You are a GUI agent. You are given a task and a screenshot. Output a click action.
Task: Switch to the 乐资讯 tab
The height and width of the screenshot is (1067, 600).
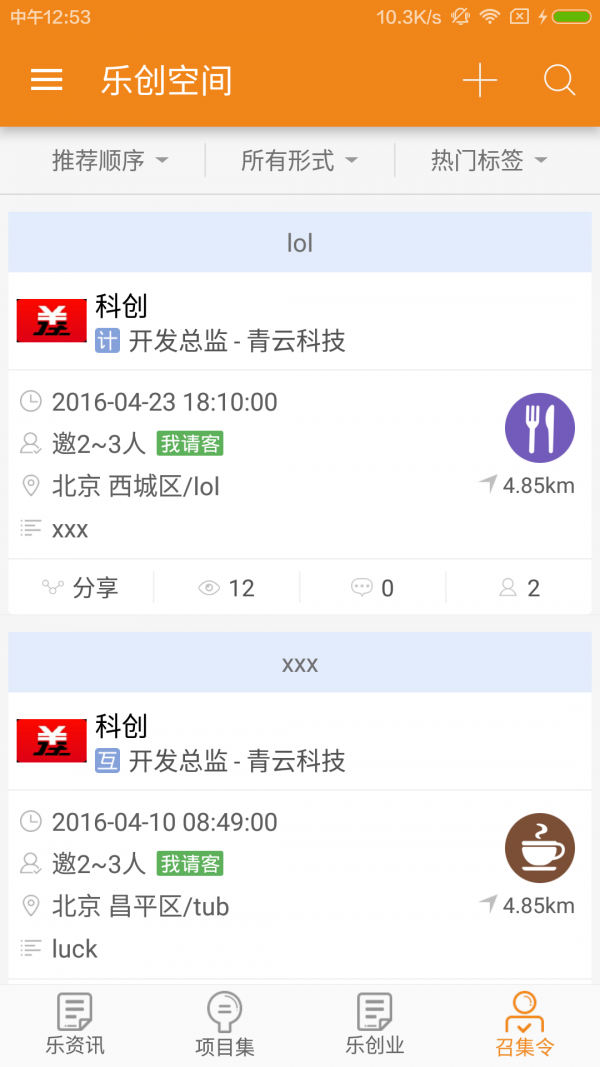[75, 1025]
